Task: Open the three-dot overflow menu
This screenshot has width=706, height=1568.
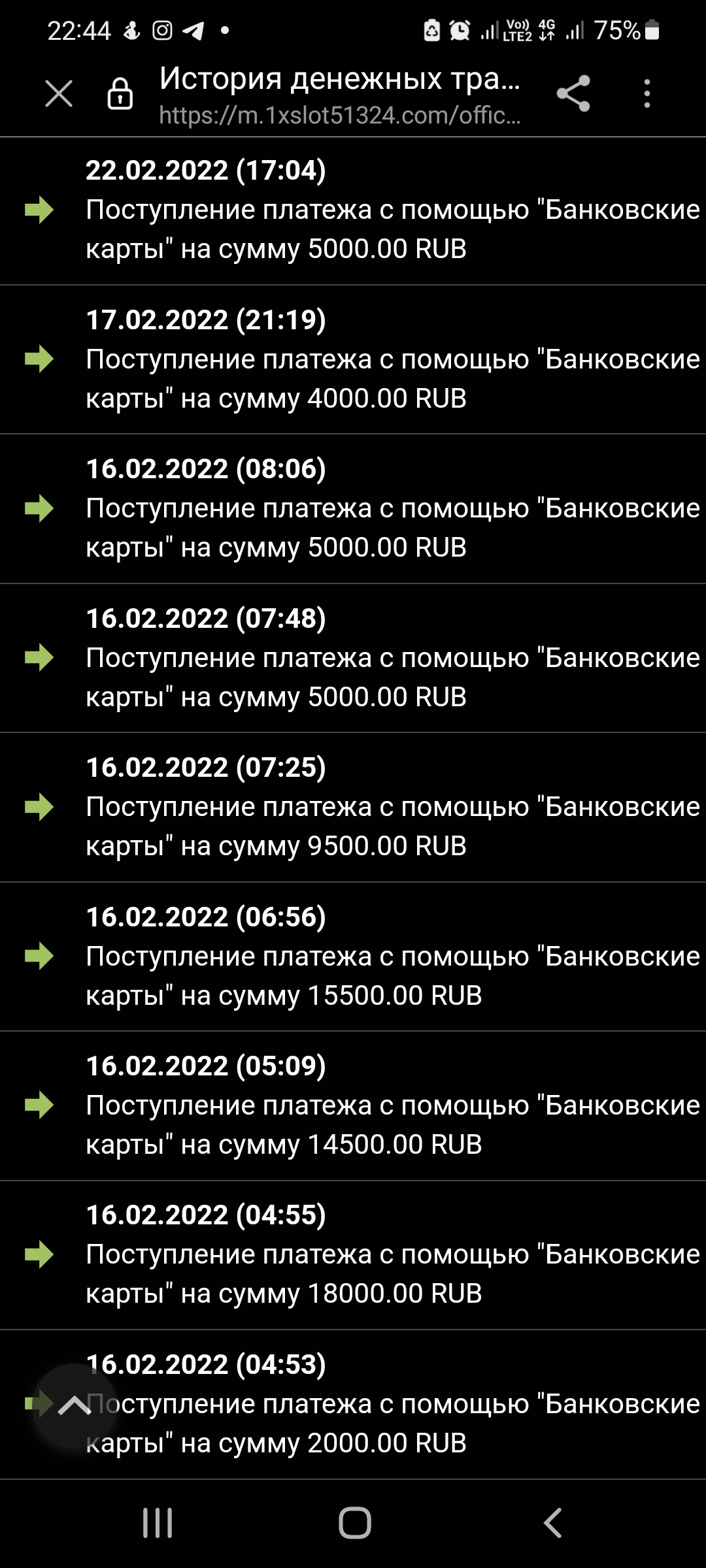Action: (x=647, y=93)
